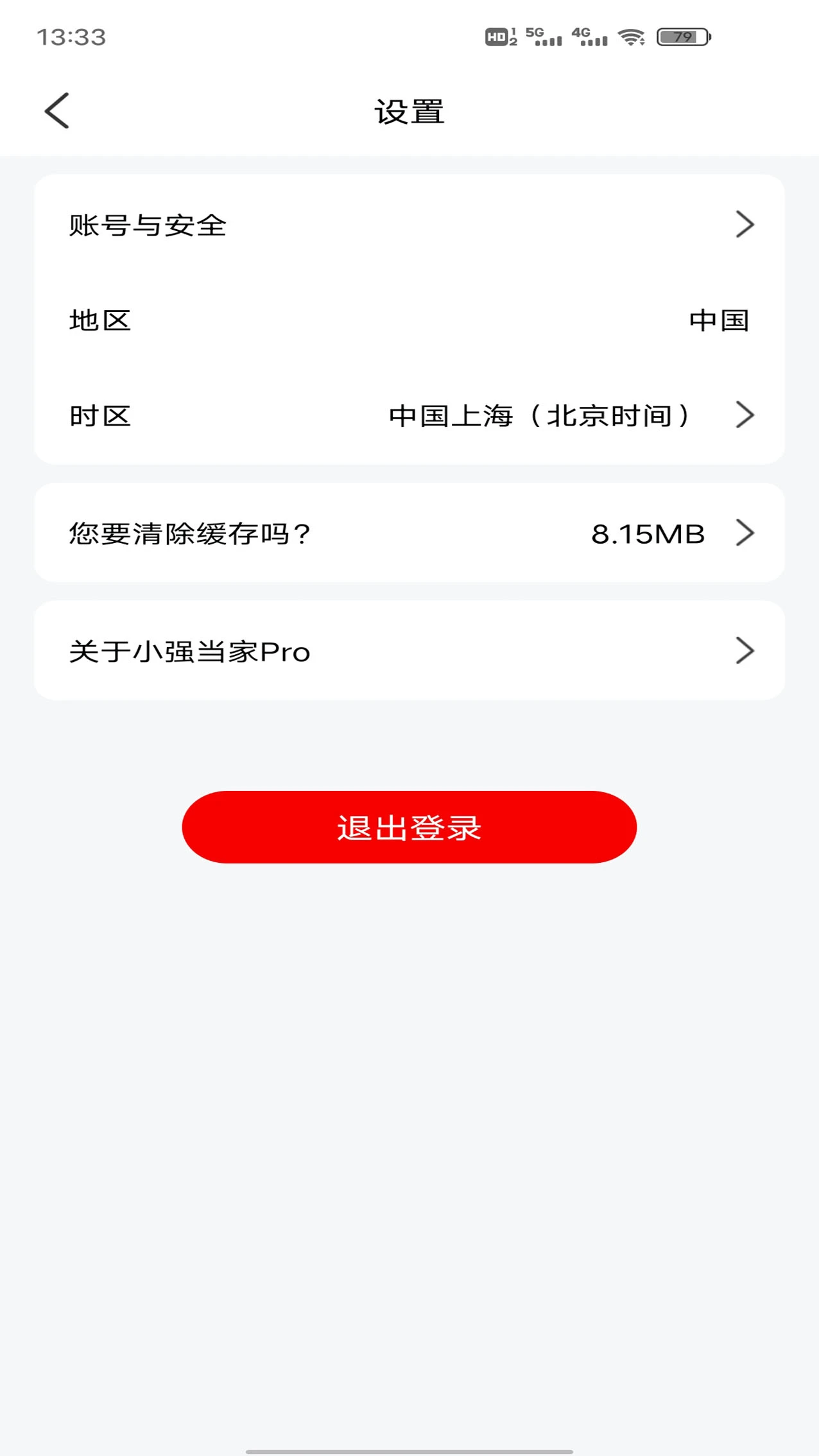Viewport: 819px width, 1456px height.
Task: Click the 8.15MB cache size text
Action: coord(648,533)
